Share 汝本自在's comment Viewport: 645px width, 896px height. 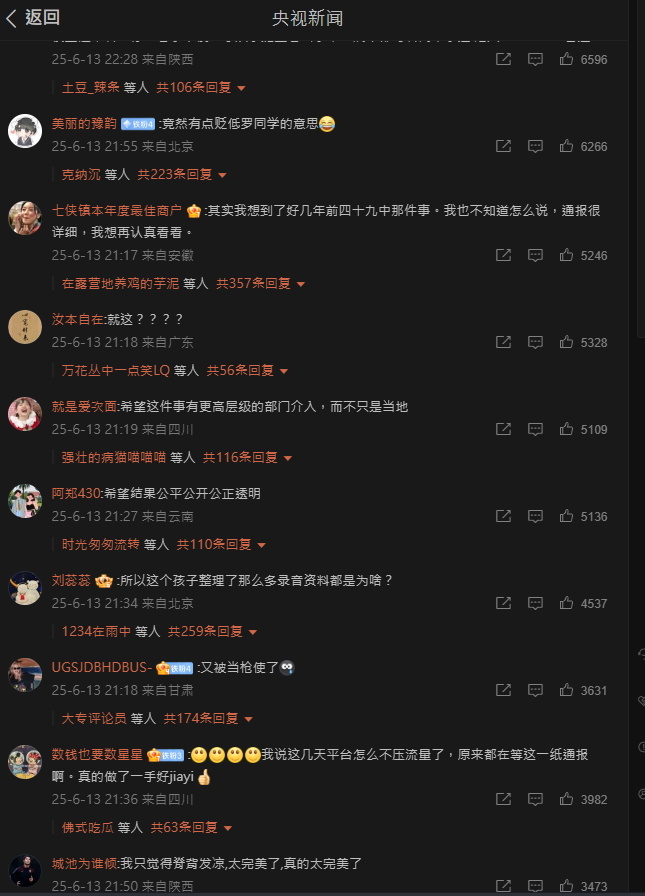(x=504, y=342)
